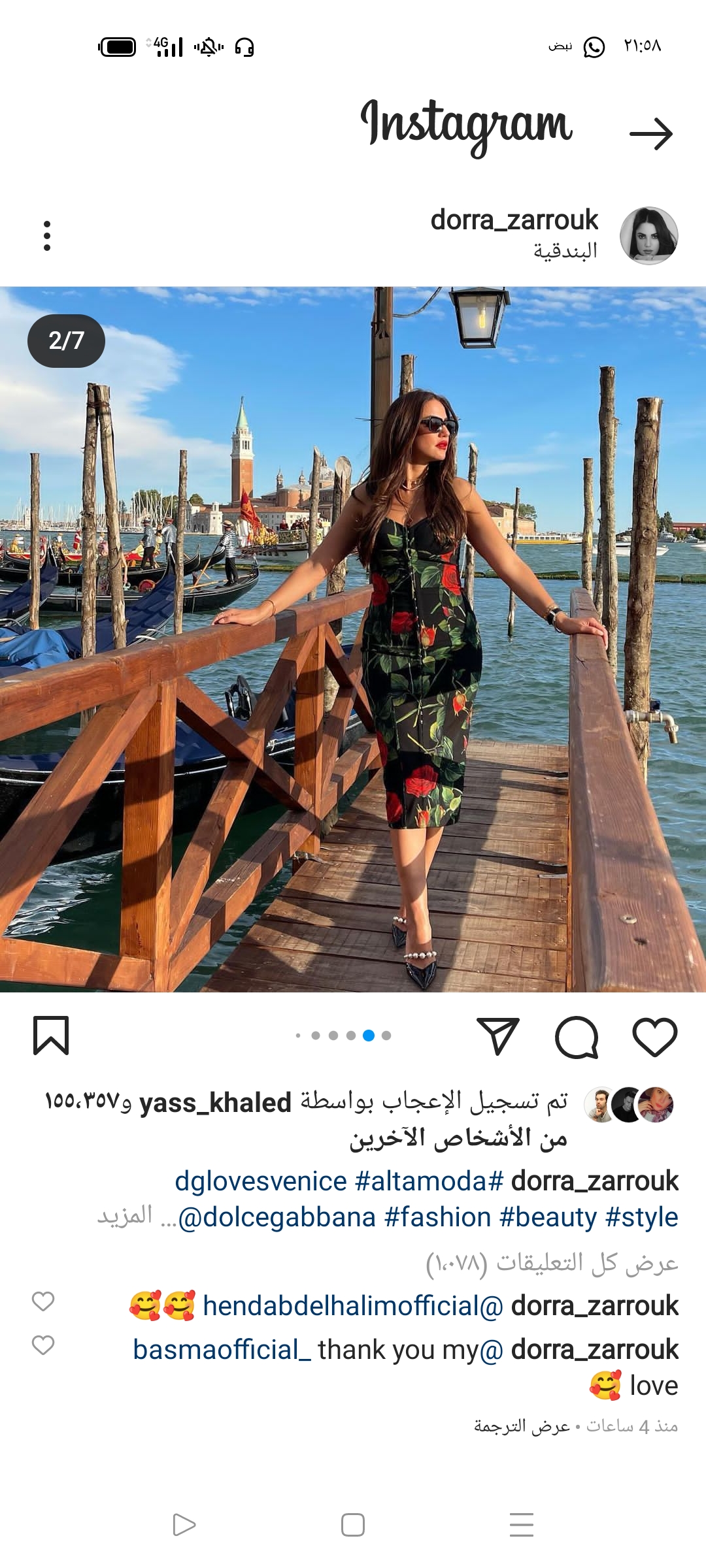Open yass_khaled's profile from the likes line
The image size is (706, 1568).
point(215,1103)
